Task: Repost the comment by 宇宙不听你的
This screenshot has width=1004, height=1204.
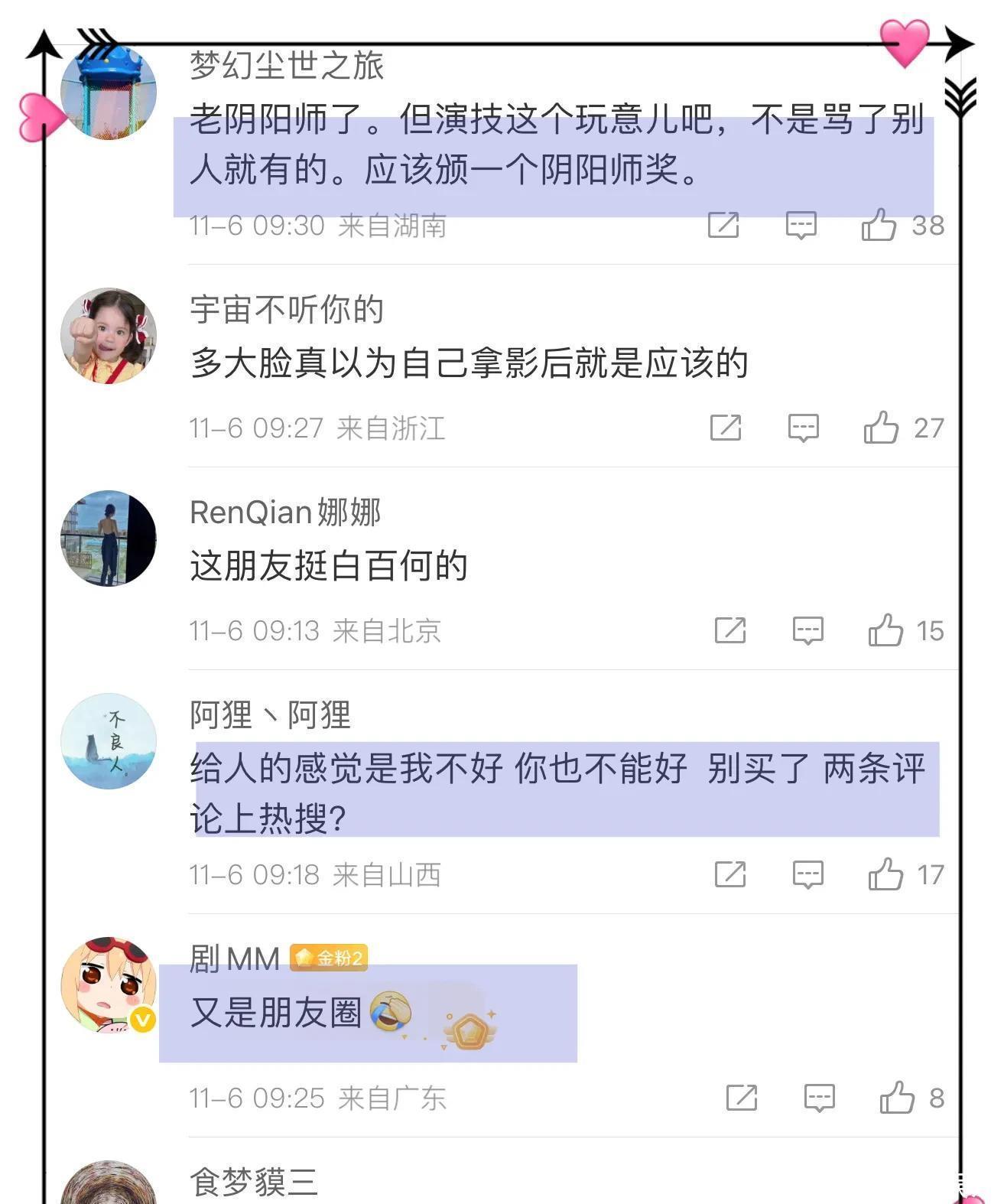Action: pos(726,428)
